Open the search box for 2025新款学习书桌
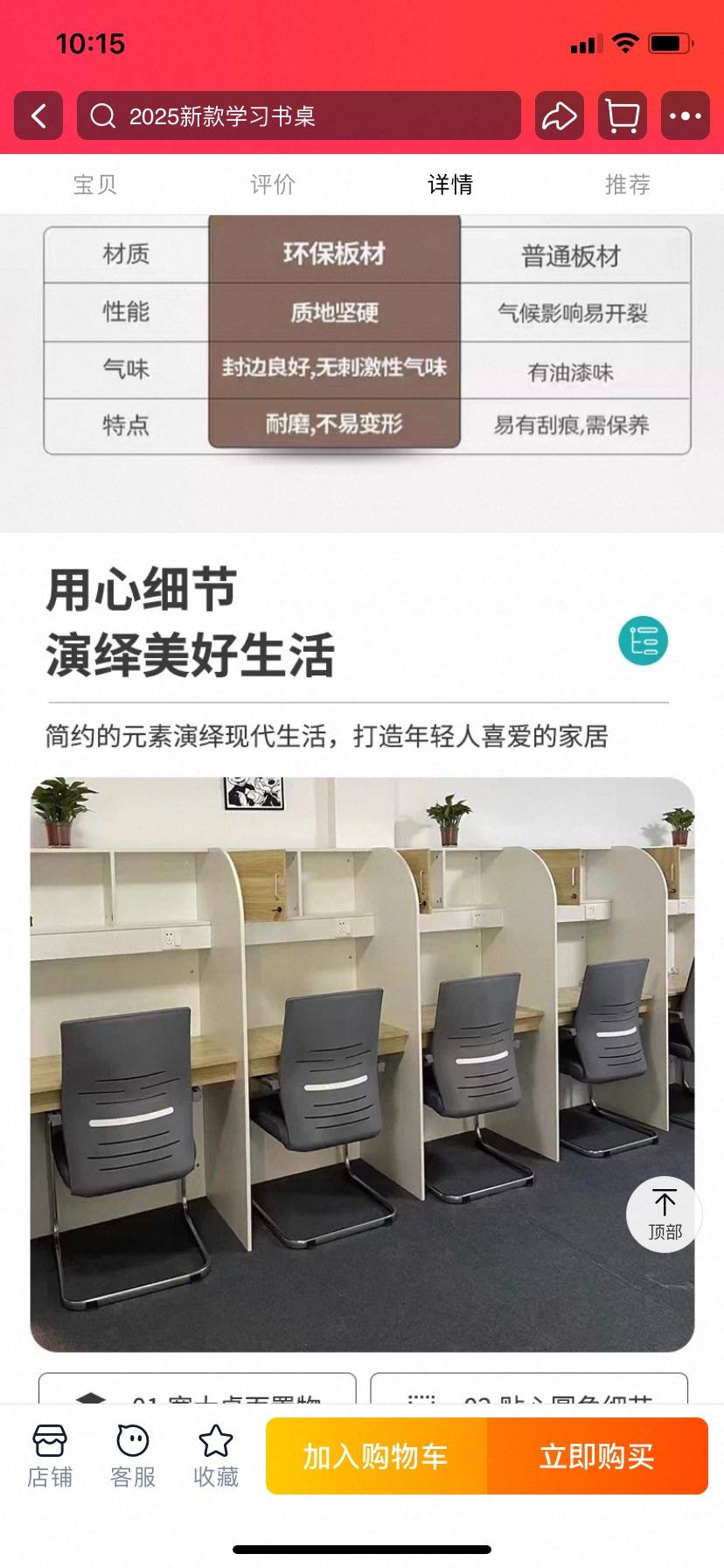Image resolution: width=724 pixels, height=1568 pixels. click(298, 115)
